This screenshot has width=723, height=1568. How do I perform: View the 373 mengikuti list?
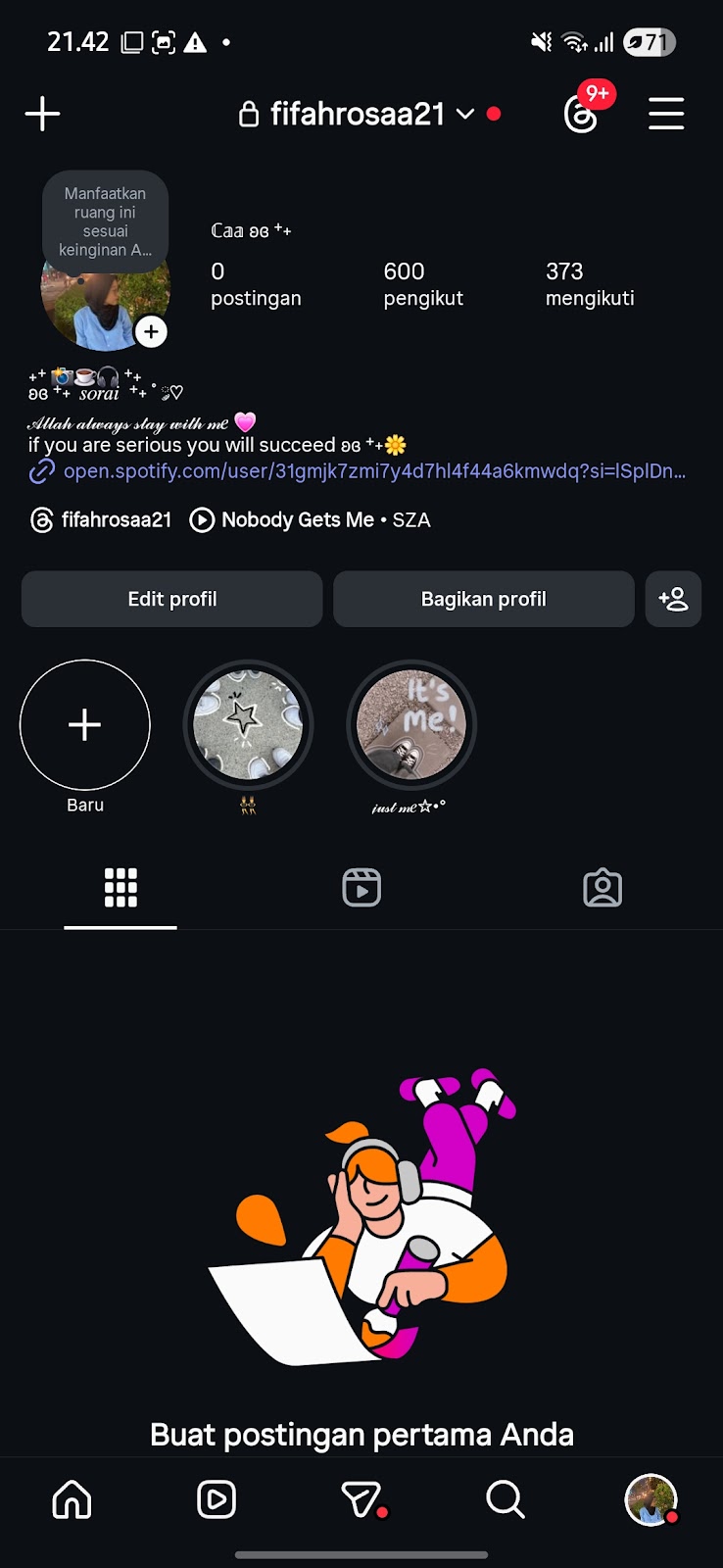pos(590,284)
